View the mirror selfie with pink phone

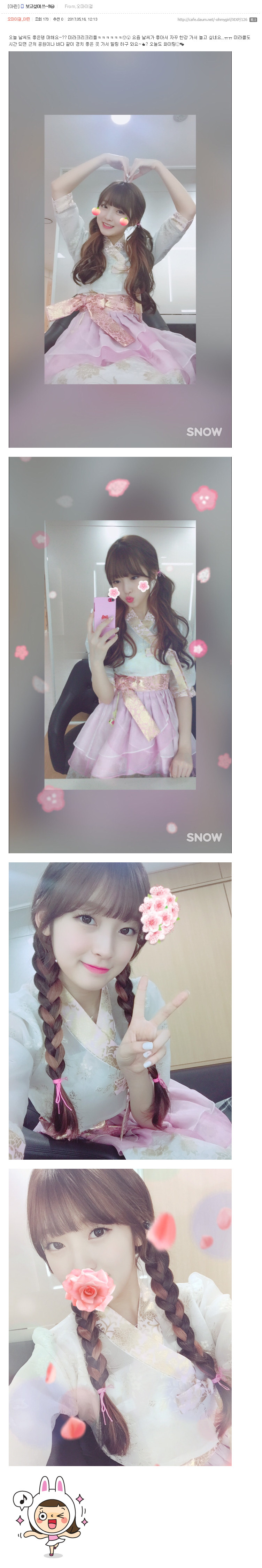click(x=120, y=654)
